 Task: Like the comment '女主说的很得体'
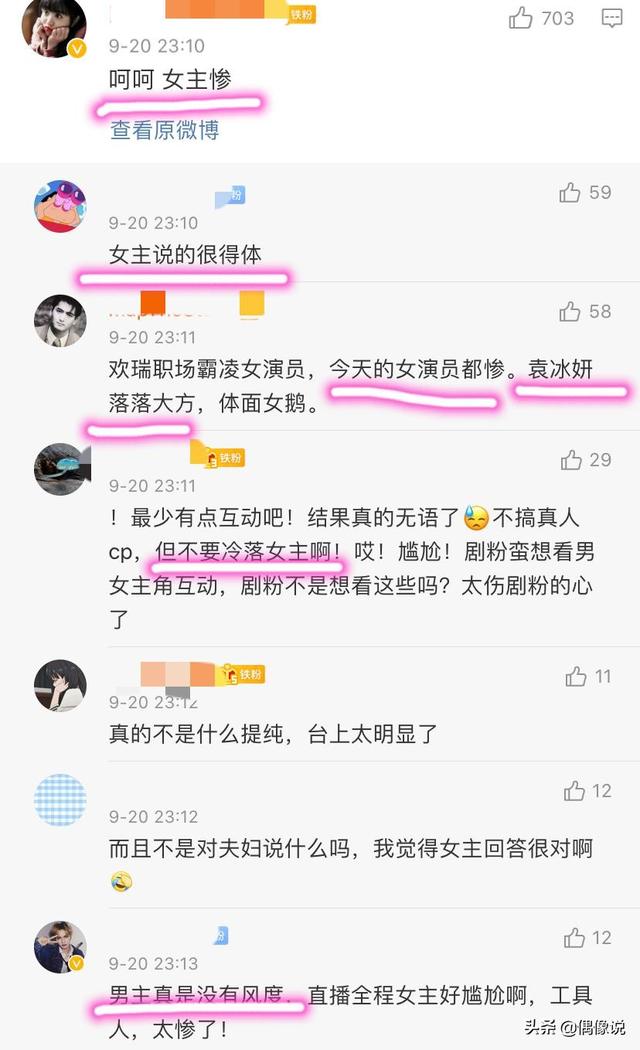(570, 193)
